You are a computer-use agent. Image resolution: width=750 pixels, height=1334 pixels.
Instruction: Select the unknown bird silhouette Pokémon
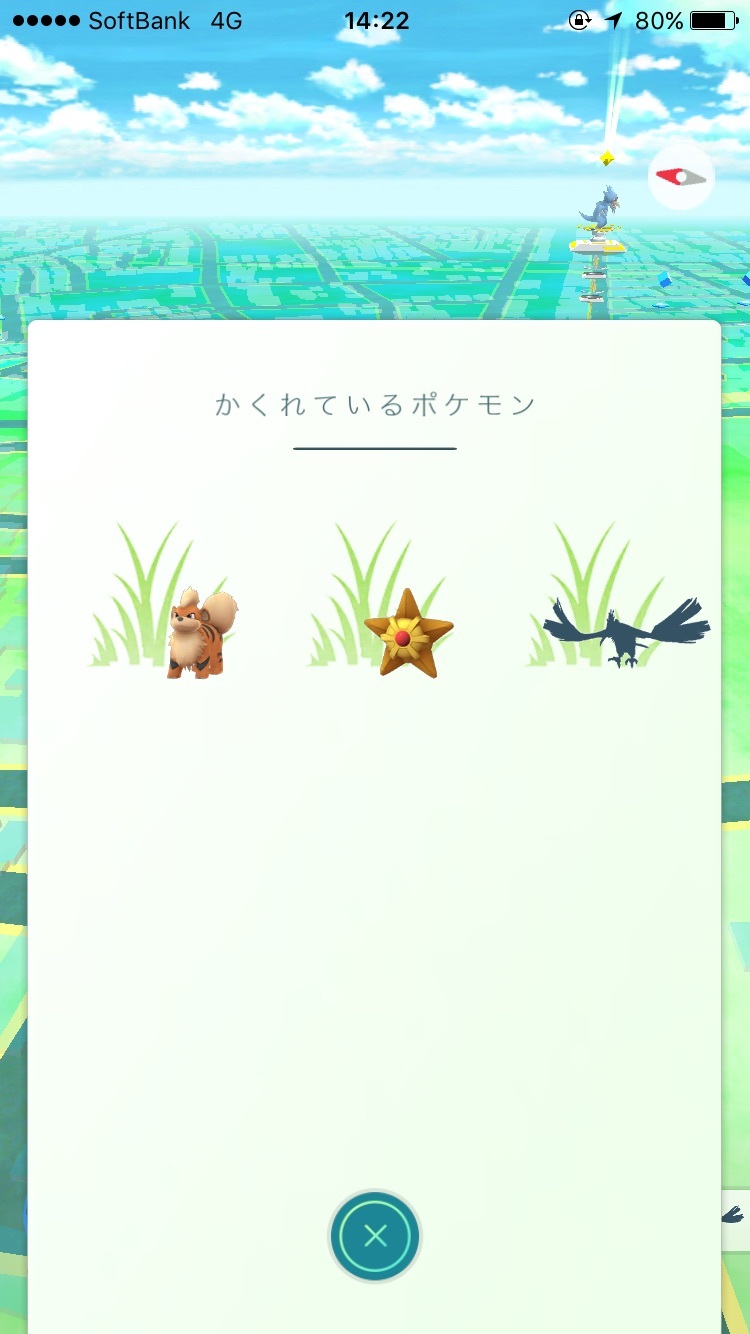[626, 632]
